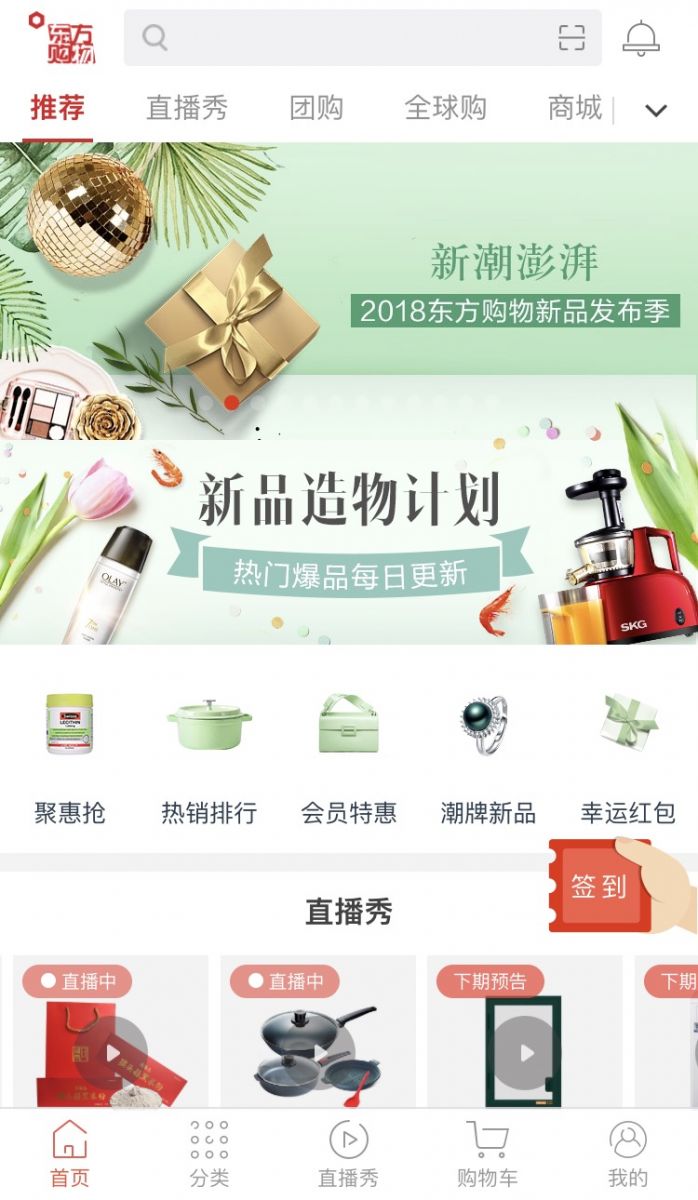Open the 新品造物计划 banner

coord(349,542)
